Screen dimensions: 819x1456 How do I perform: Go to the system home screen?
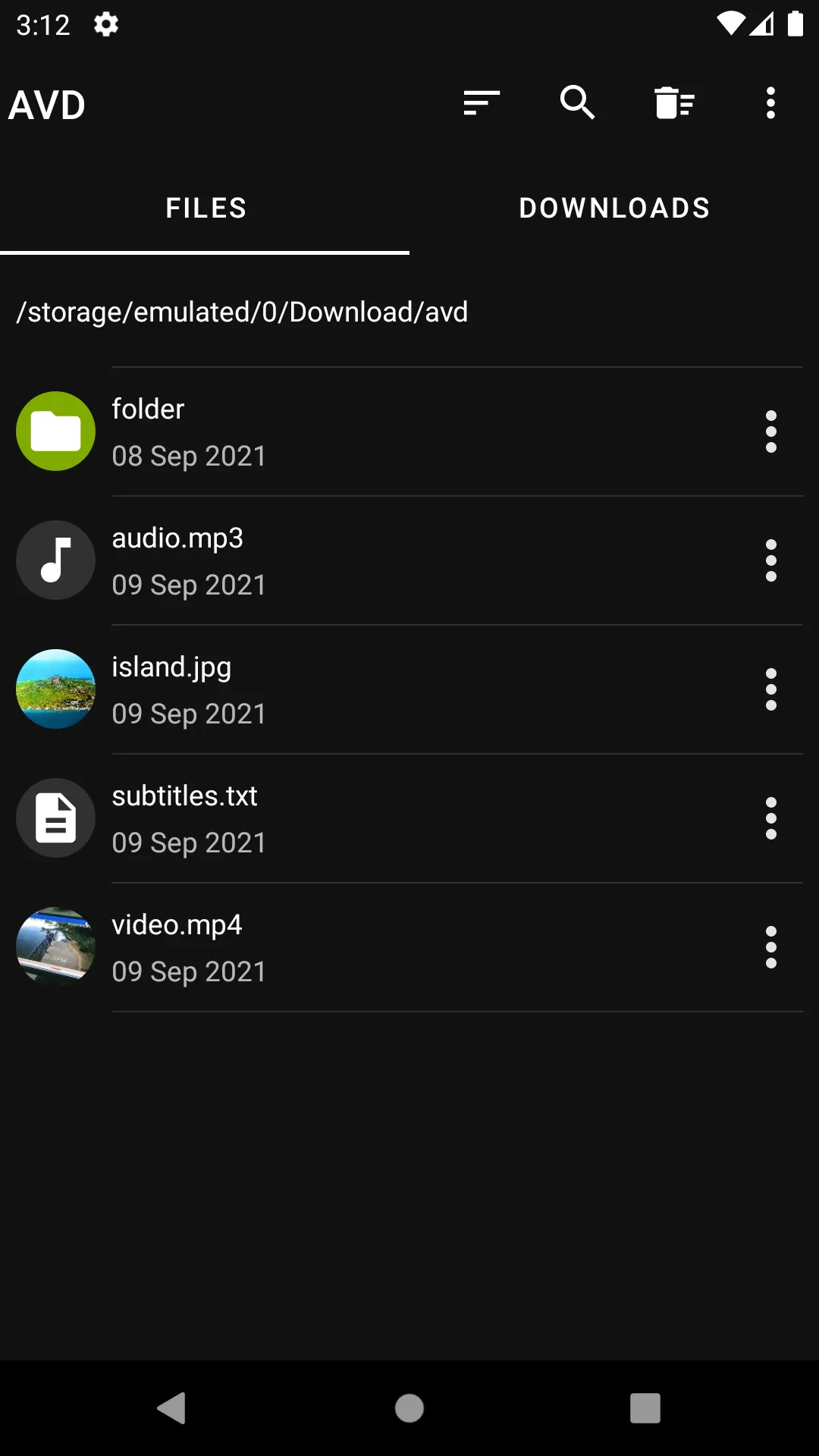pyautogui.click(x=409, y=1408)
